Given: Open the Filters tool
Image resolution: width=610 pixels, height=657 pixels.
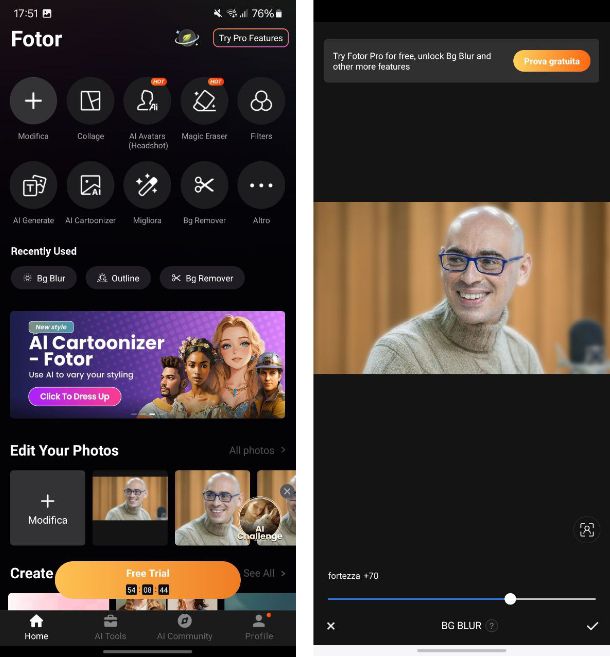Looking at the screenshot, I should click(261, 101).
